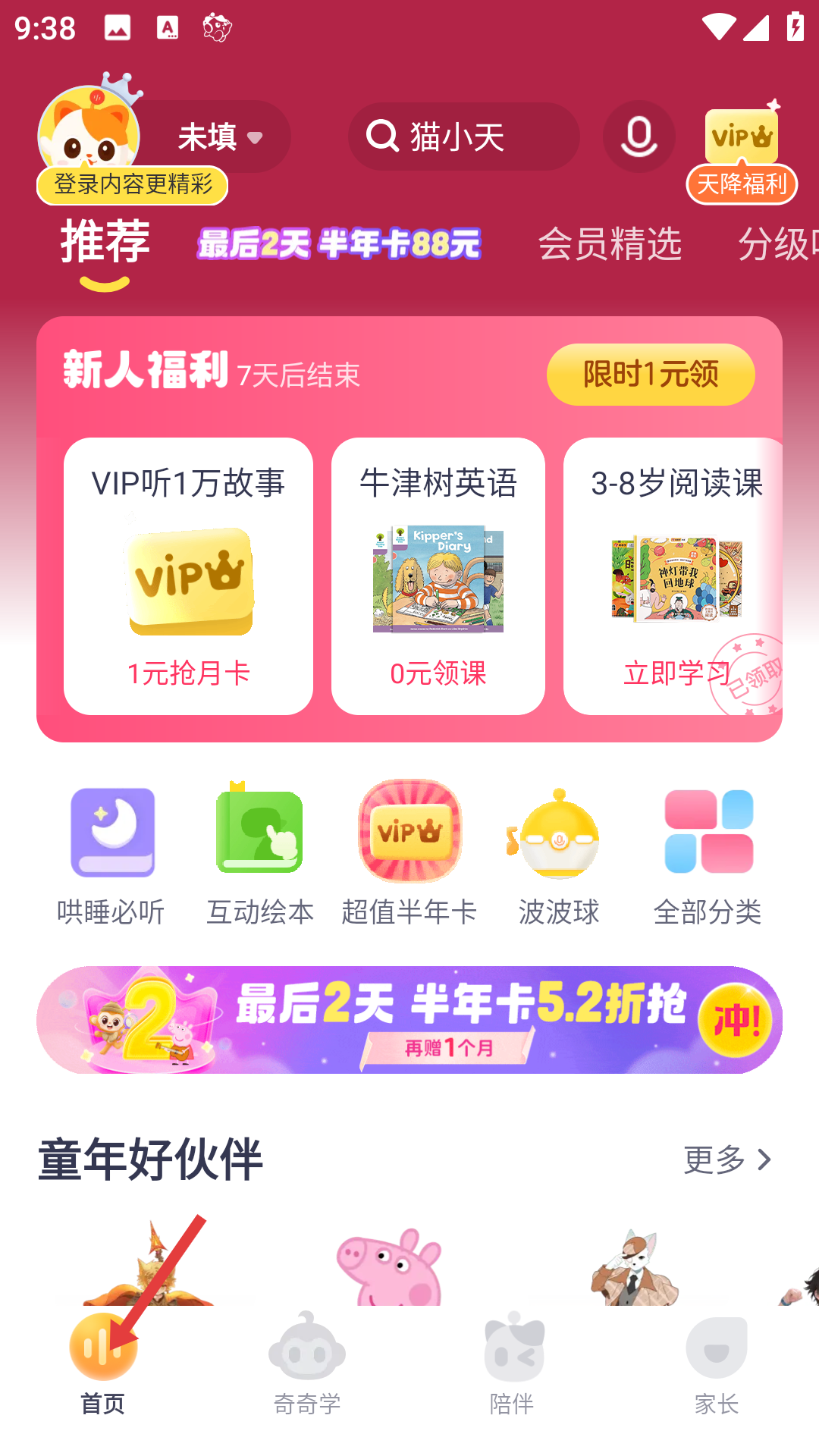Image resolution: width=819 pixels, height=1456 pixels.
Task: Open the 半年卡88元 promo tab
Action: pos(339,244)
